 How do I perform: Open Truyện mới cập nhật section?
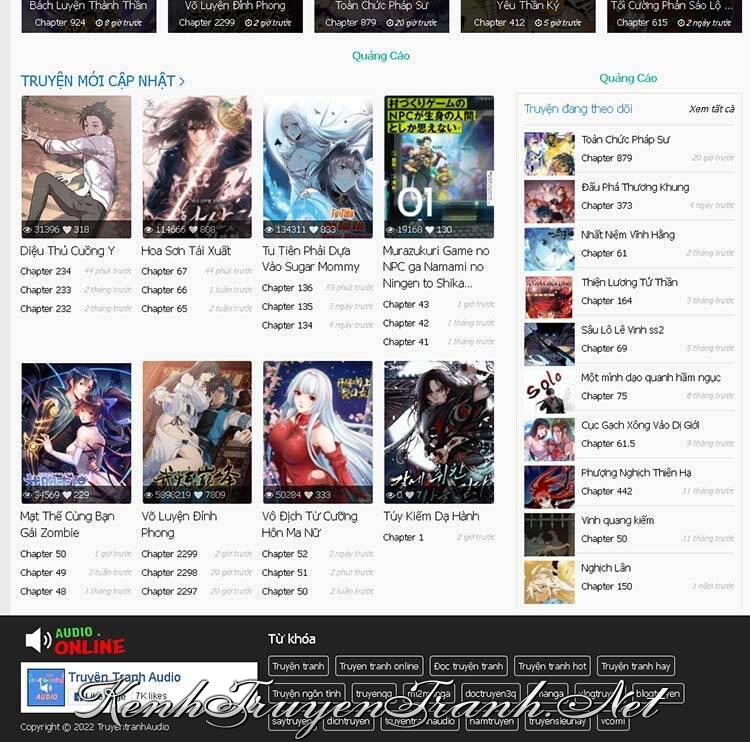click(102, 81)
